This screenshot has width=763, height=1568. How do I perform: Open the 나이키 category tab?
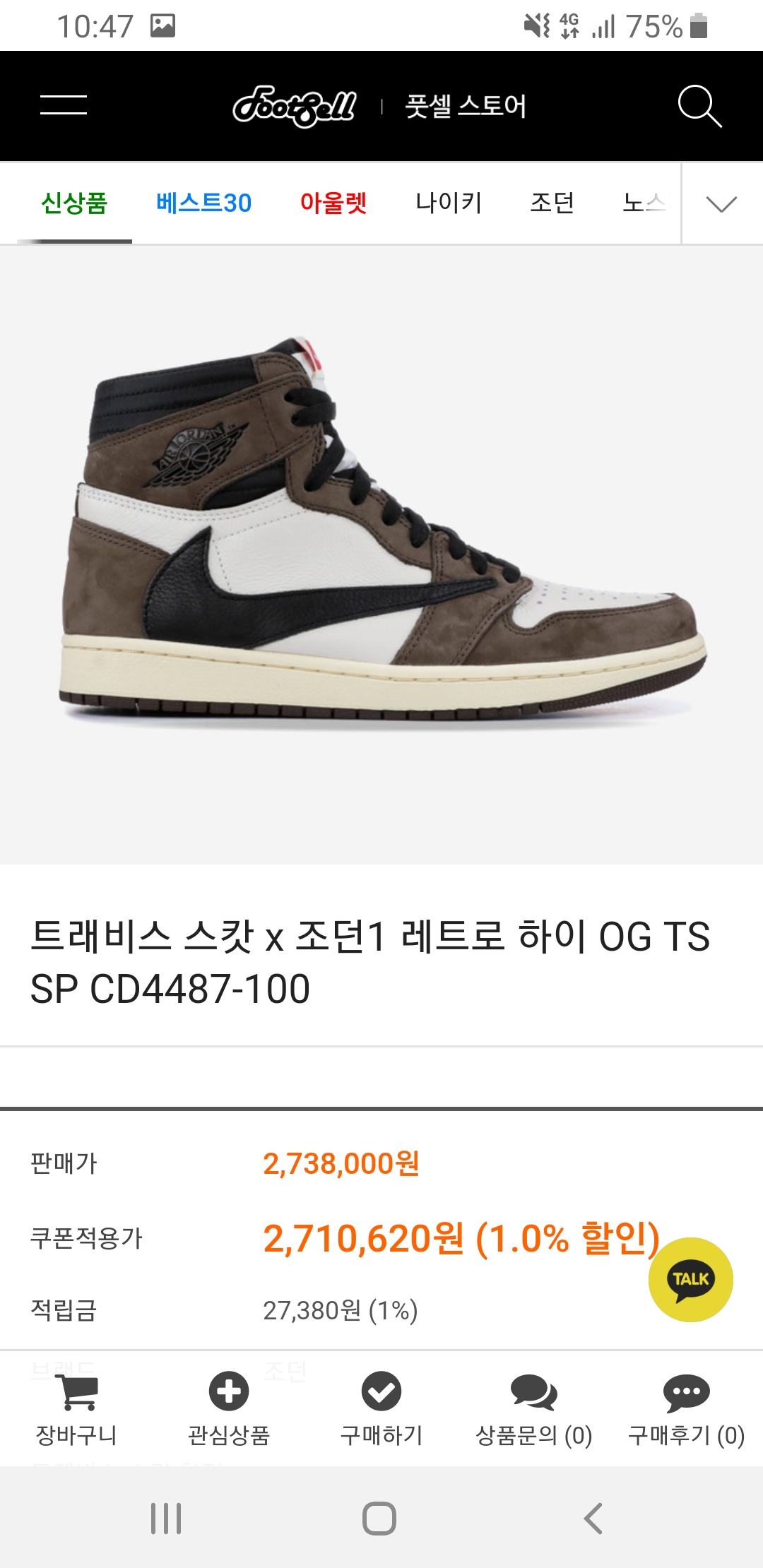click(449, 203)
